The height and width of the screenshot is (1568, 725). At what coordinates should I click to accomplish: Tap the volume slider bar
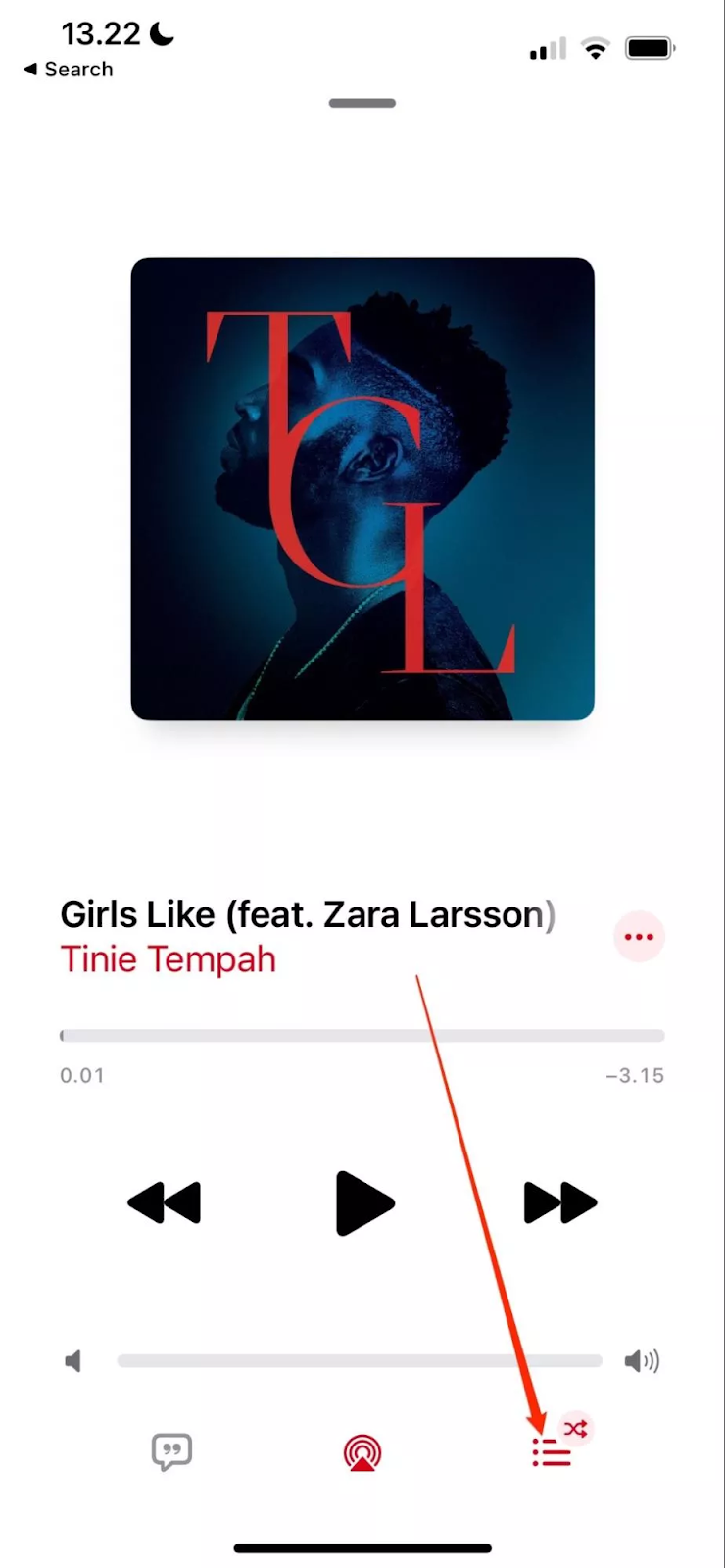(x=359, y=1361)
